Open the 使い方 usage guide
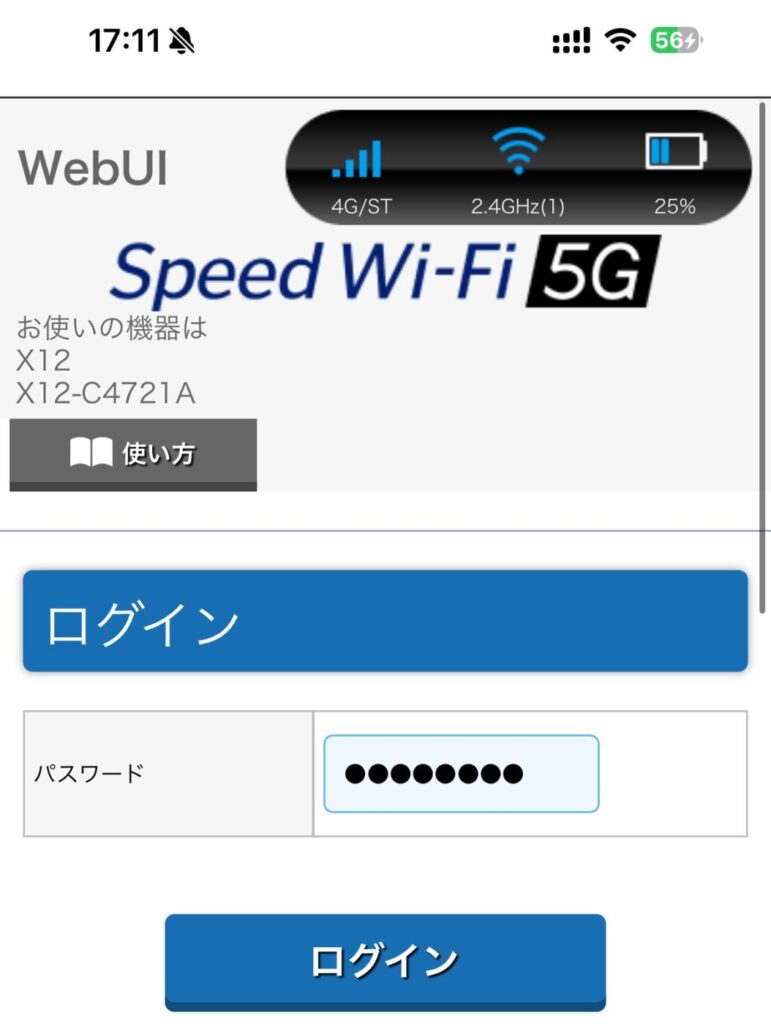 point(133,454)
